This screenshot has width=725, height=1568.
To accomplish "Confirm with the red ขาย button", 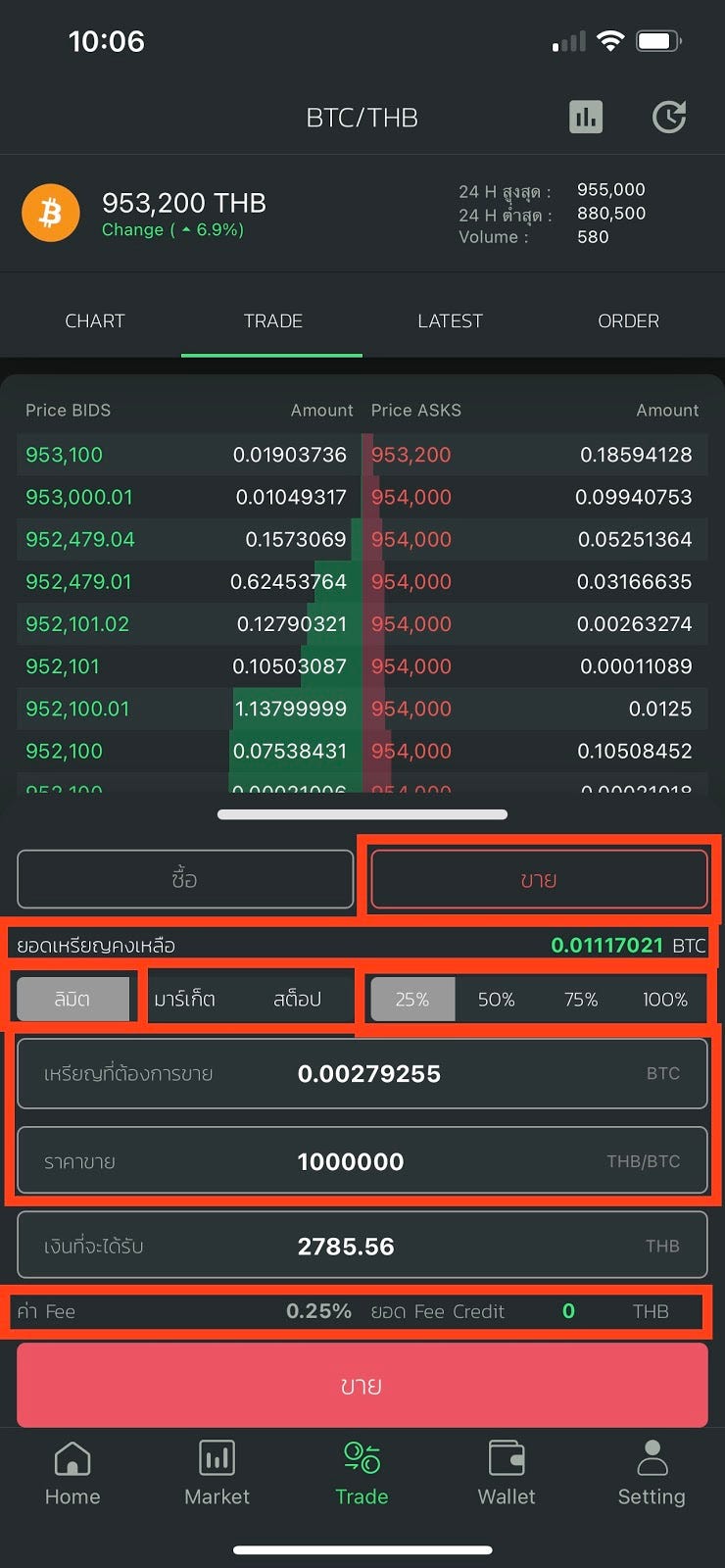I will click(x=362, y=1385).
